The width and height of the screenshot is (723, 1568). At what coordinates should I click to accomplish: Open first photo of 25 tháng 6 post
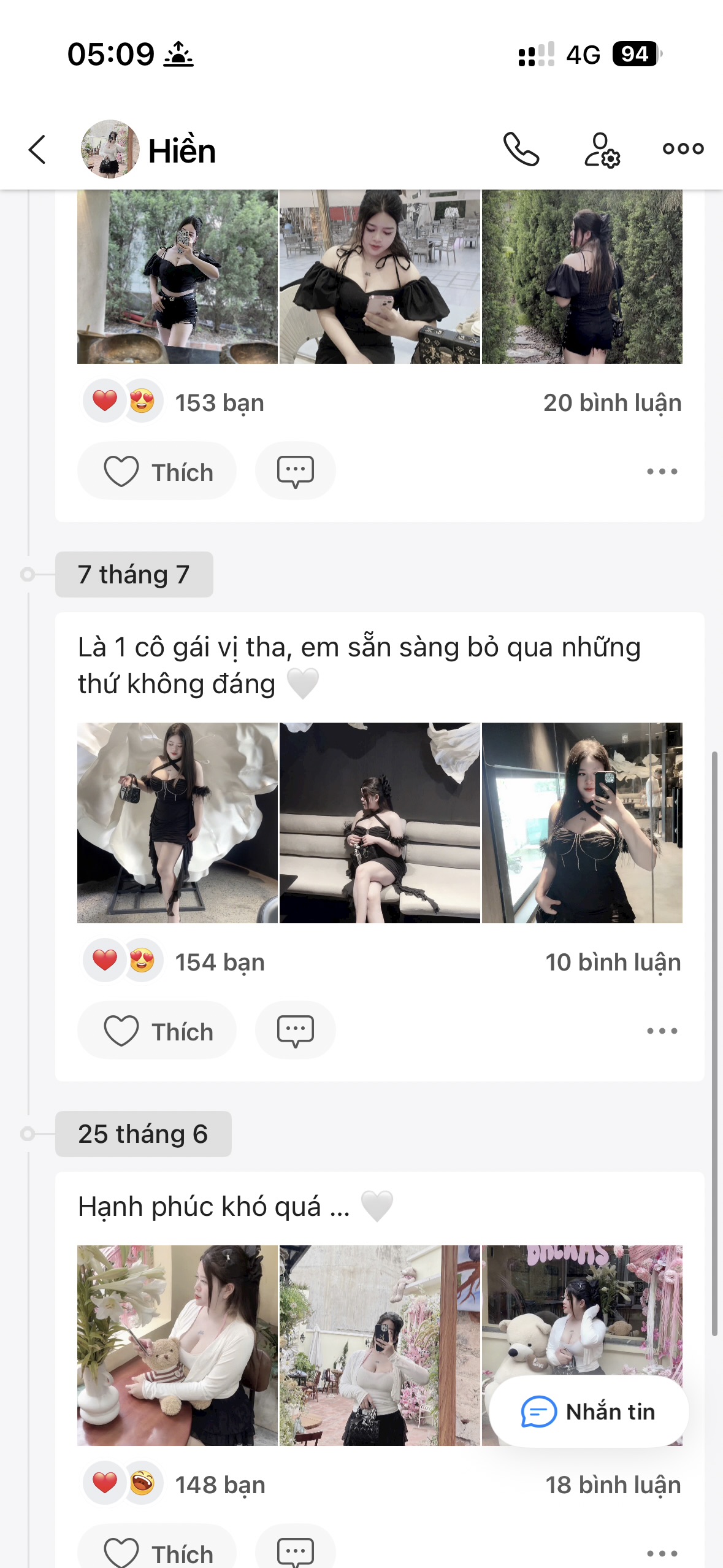[x=177, y=1345]
